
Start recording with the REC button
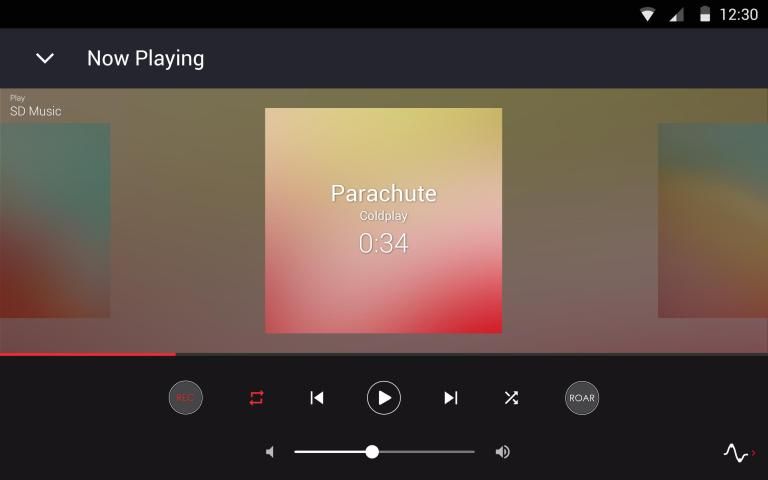[185, 398]
